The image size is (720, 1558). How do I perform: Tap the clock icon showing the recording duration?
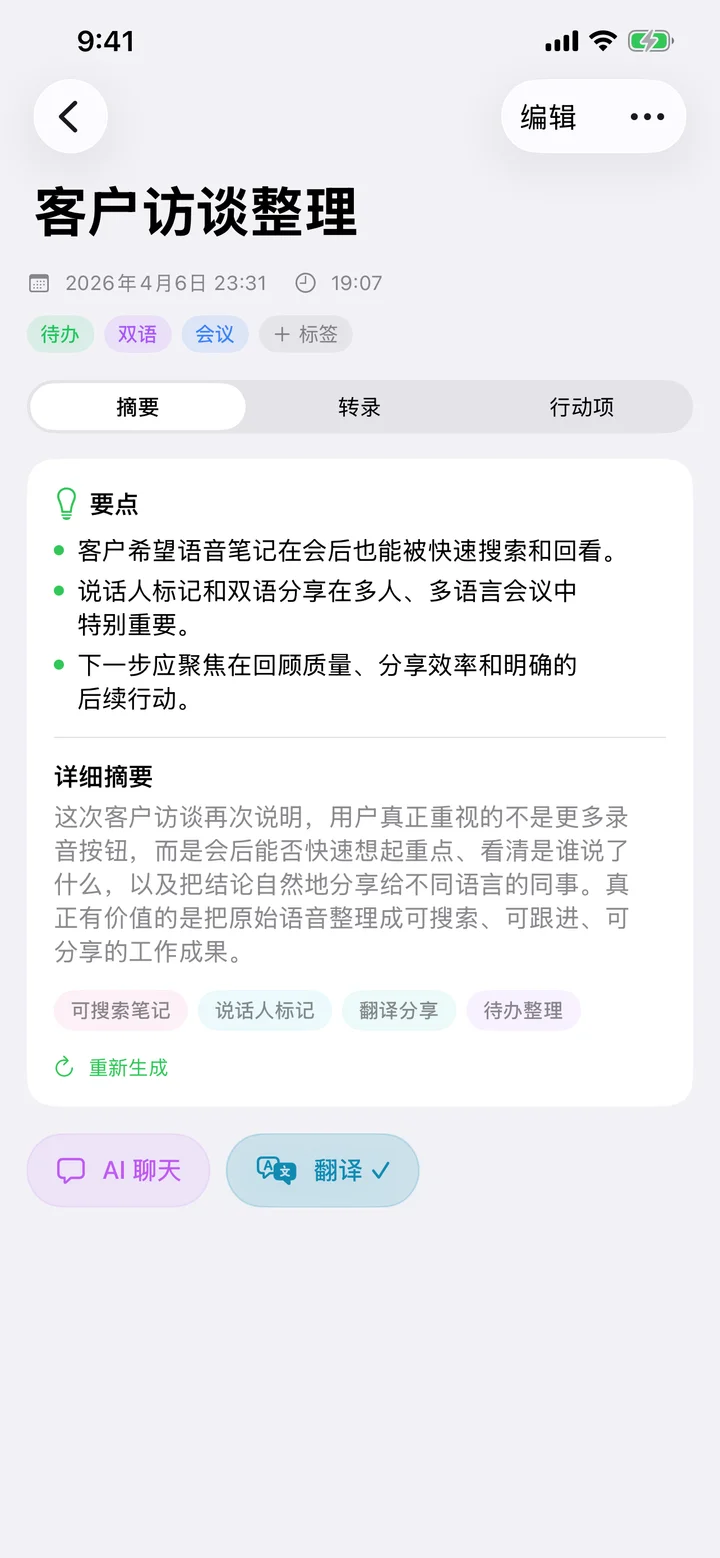click(x=307, y=283)
